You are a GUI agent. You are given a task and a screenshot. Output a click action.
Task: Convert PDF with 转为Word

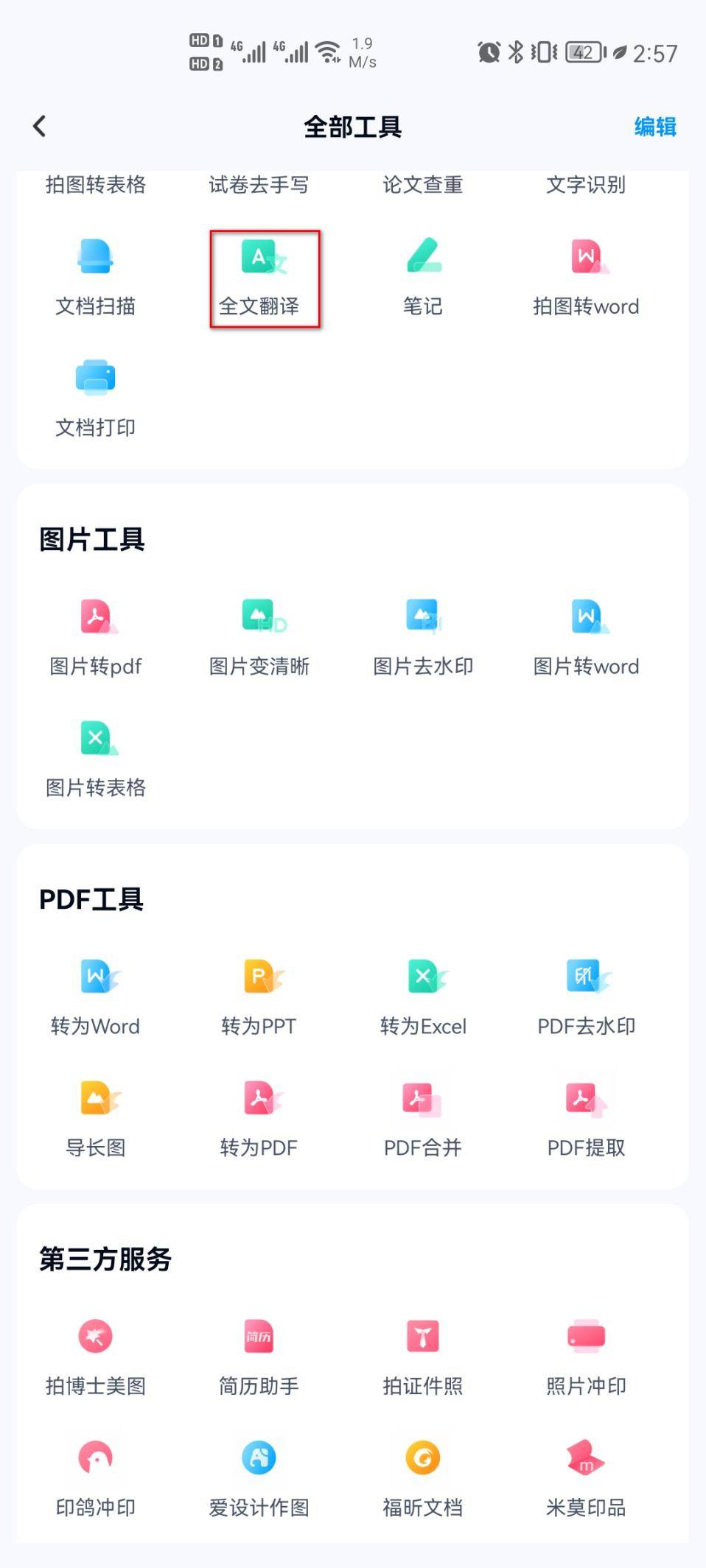coord(95,999)
